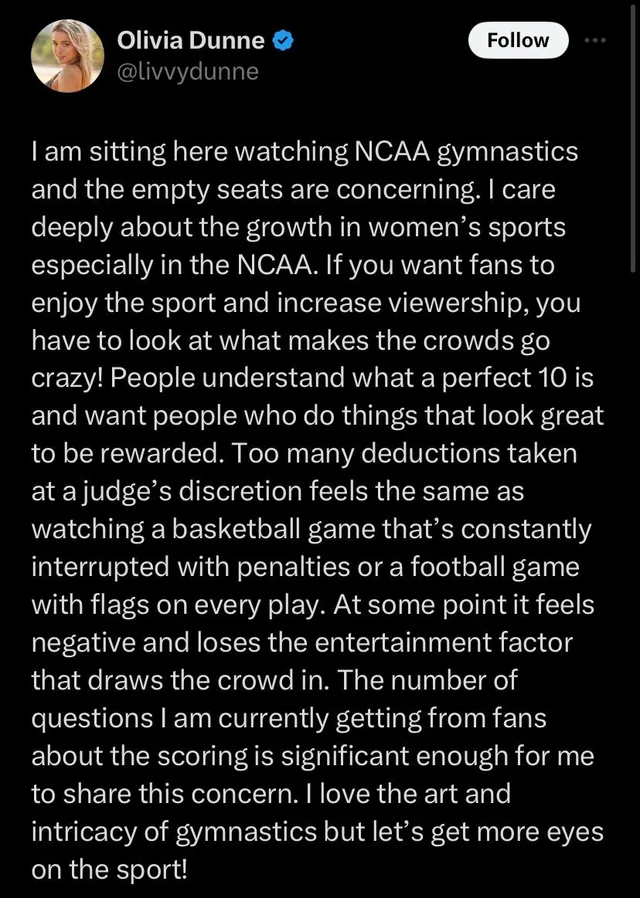Follow Olivia Dunne's account
The width and height of the screenshot is (640, 898).
coord(518,41)
